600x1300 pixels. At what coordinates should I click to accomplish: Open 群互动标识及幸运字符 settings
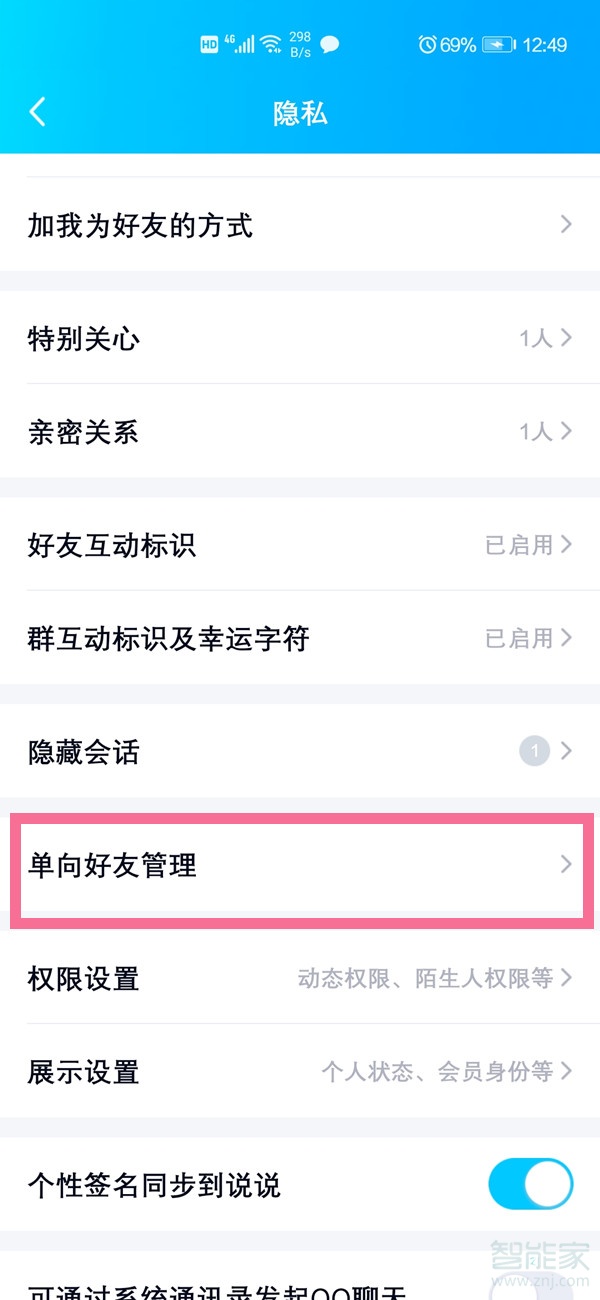point(300,638)
